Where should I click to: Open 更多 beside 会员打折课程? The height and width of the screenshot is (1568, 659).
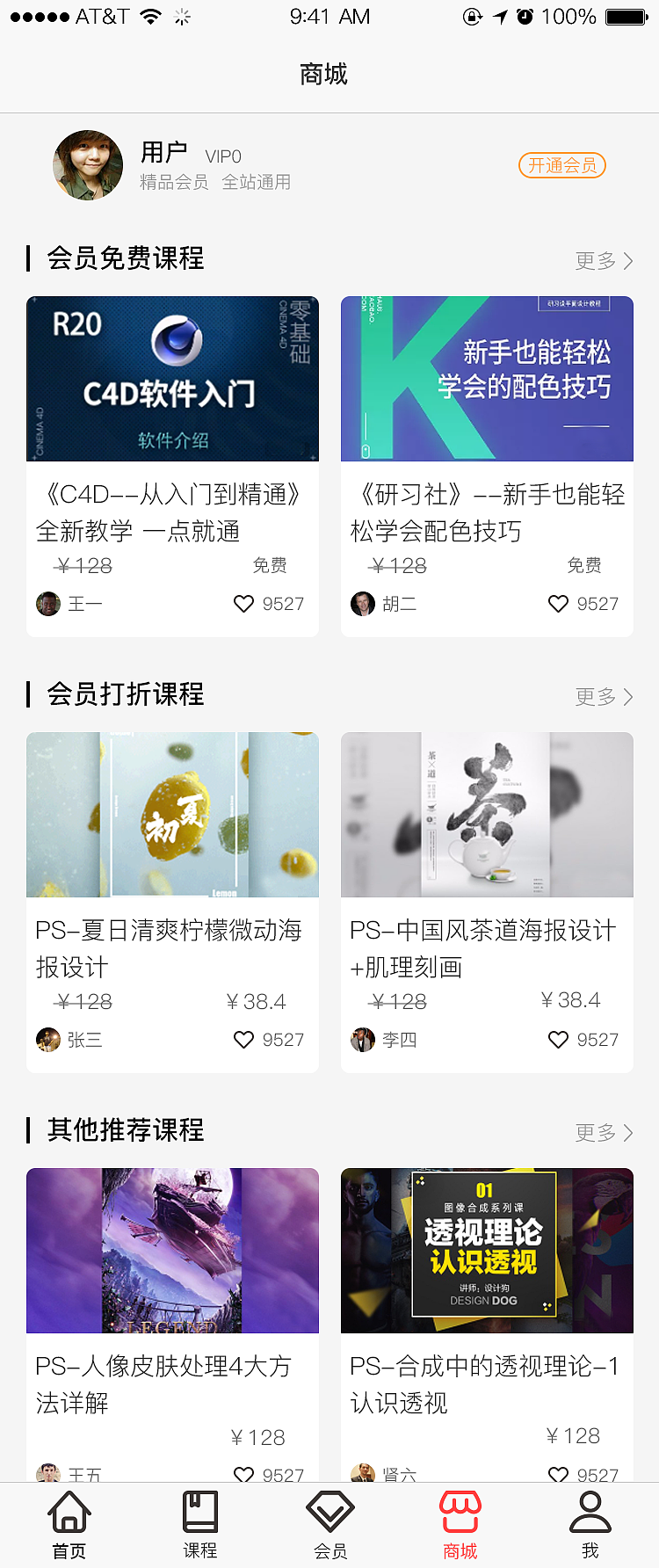[x=604, y=696]
